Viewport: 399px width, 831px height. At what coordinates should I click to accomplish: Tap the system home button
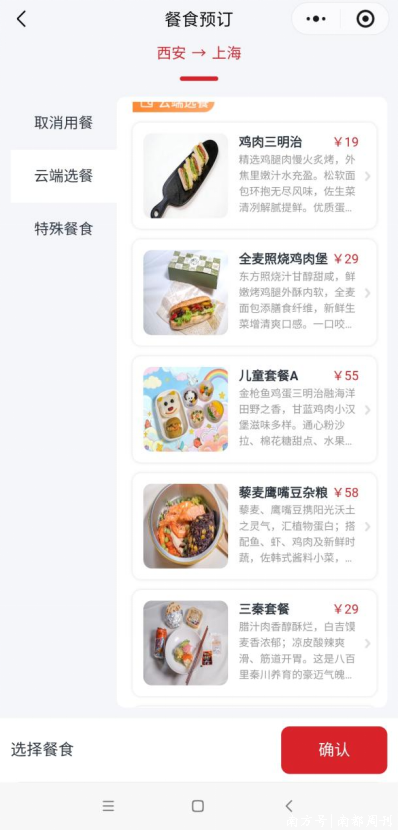(198, 806)
